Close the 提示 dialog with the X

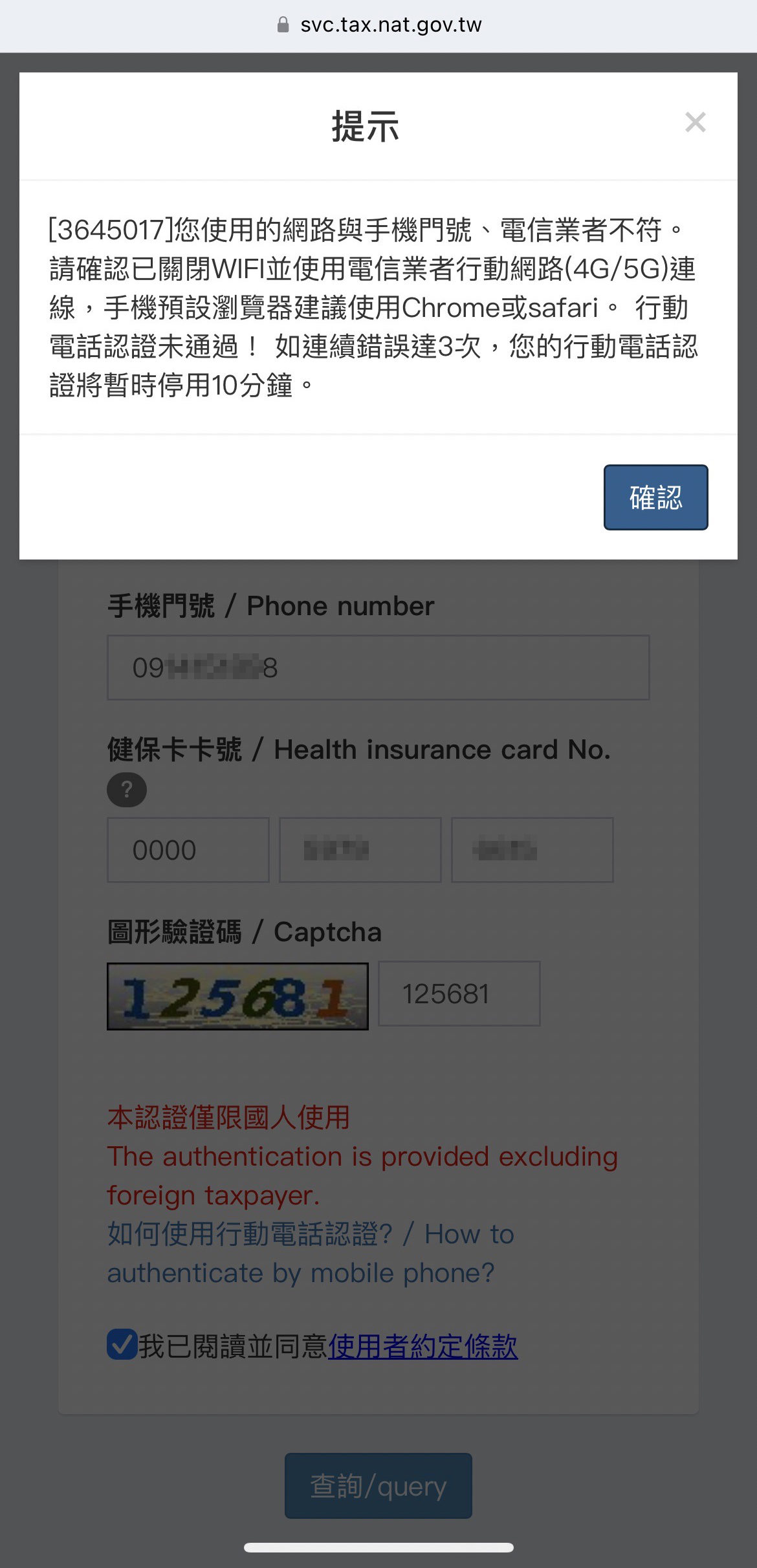(x=696, y=122)
